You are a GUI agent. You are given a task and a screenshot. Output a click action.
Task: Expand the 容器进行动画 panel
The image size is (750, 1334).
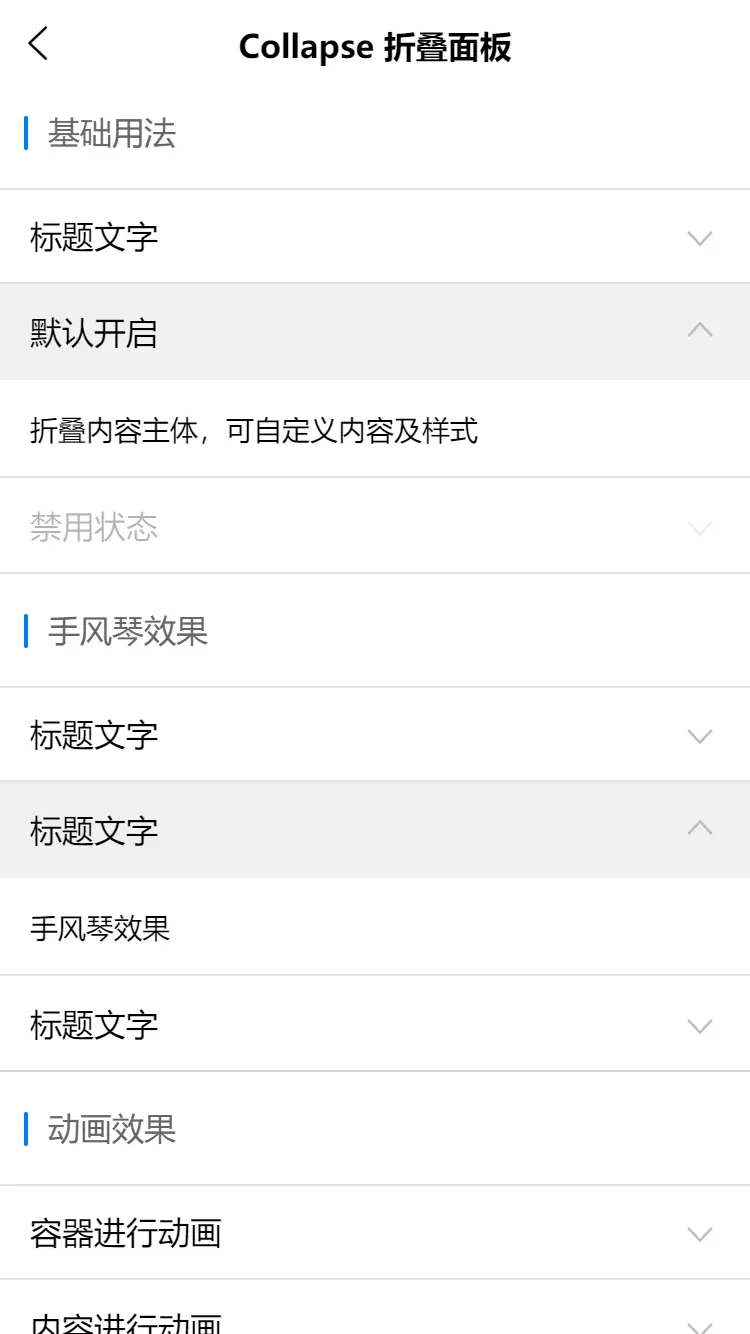coord(374,1232)
